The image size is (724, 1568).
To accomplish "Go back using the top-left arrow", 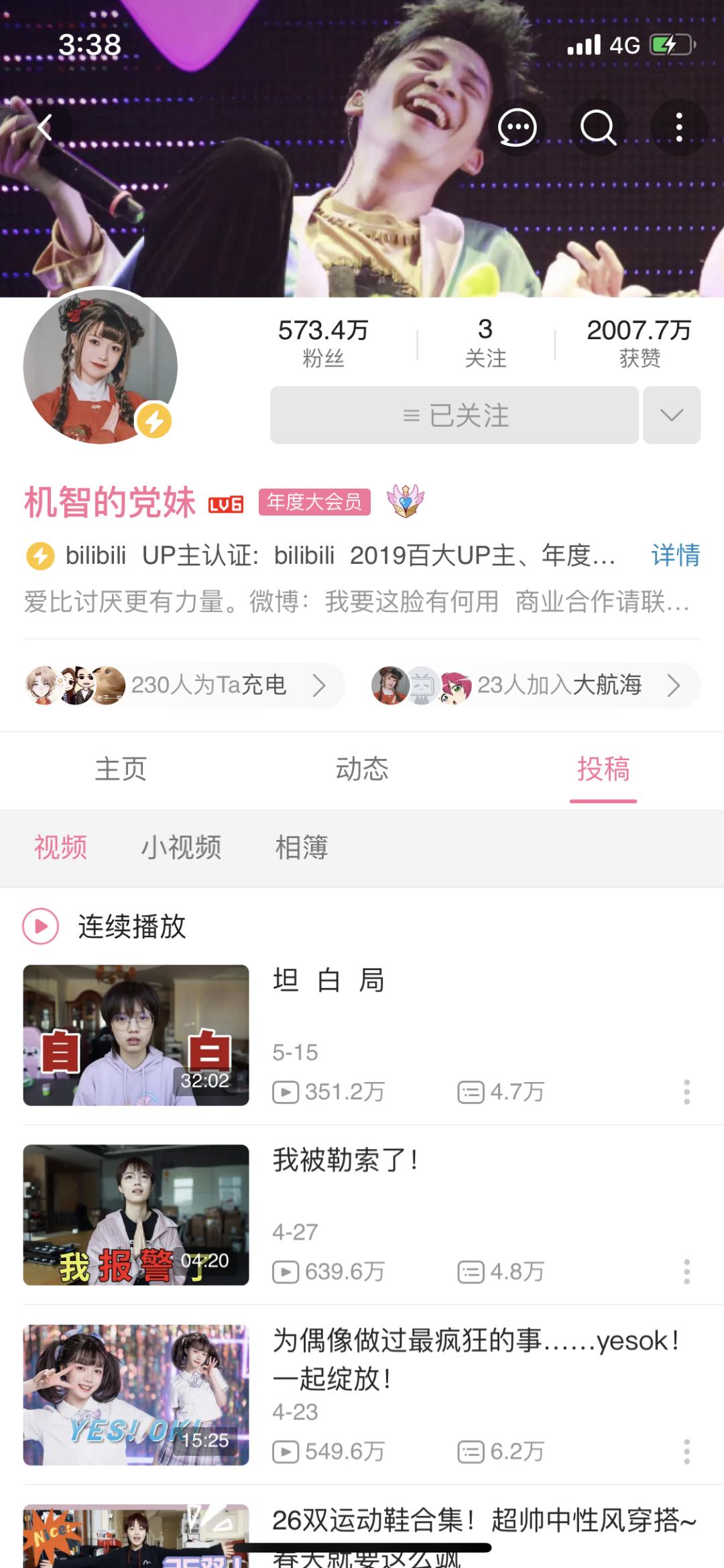I will [45, 127].
